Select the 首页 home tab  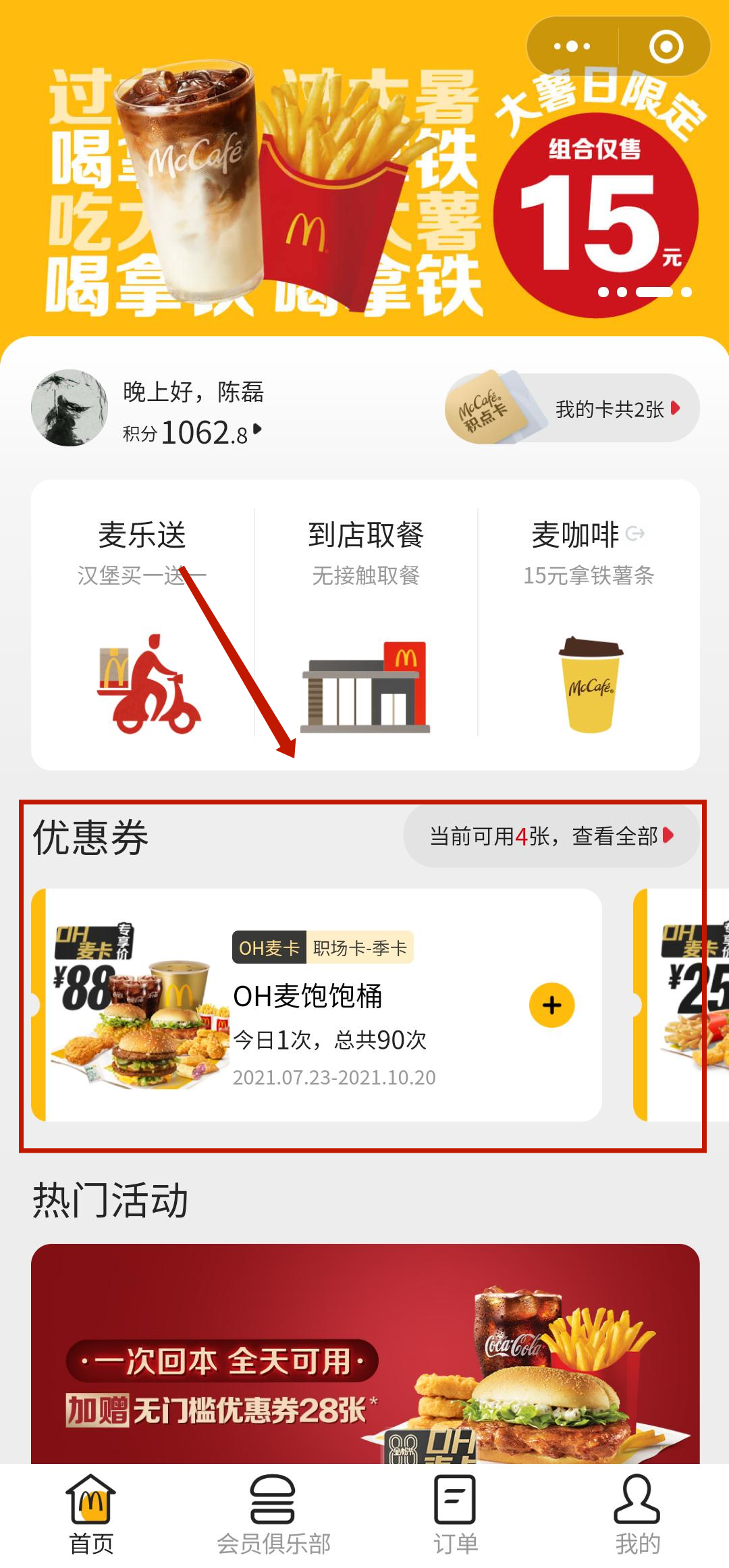click(91, 1514)
